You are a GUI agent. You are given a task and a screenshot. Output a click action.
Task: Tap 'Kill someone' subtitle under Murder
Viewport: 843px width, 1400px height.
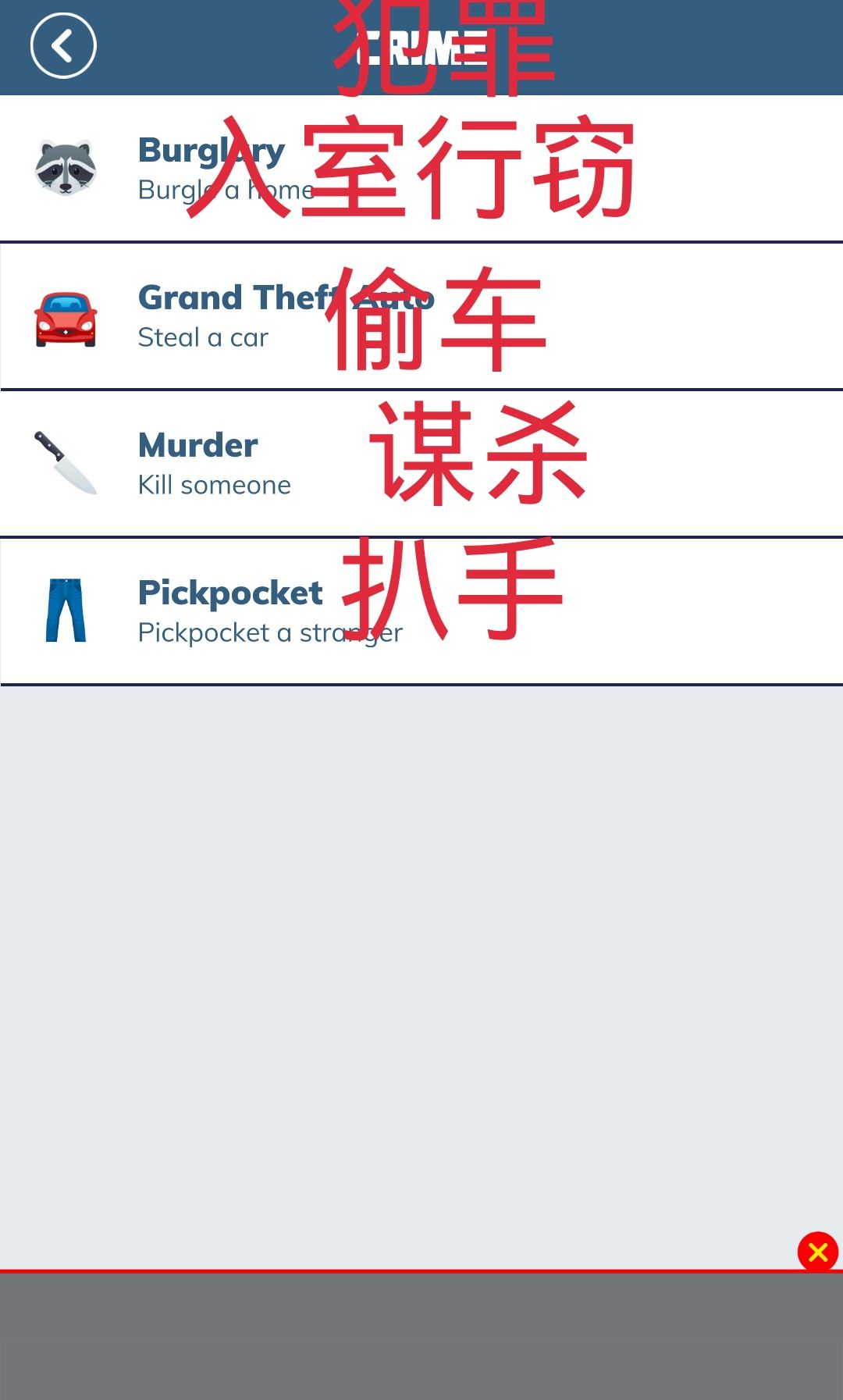(x=215, y=485)
